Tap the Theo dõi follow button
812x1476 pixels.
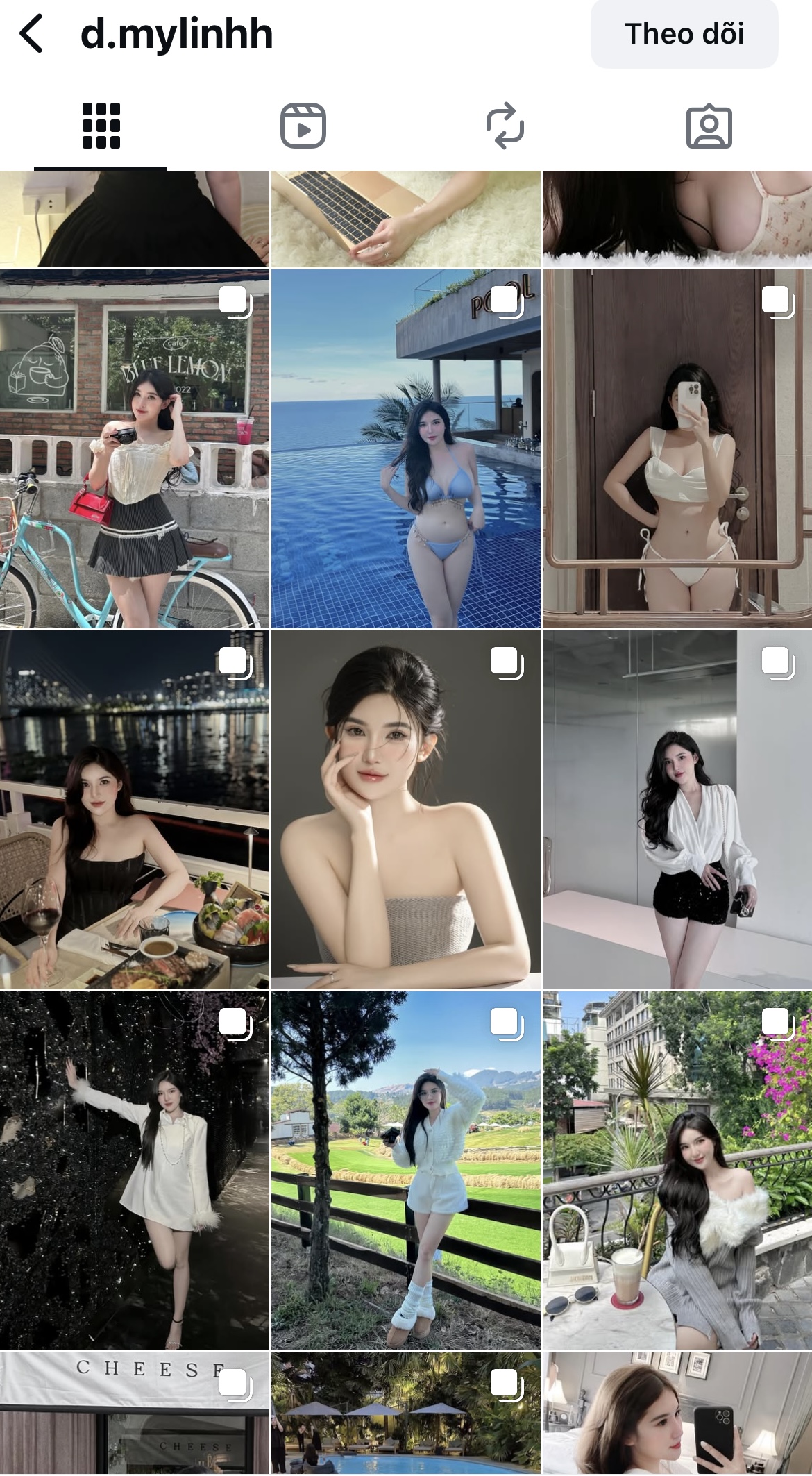(684, 34)
